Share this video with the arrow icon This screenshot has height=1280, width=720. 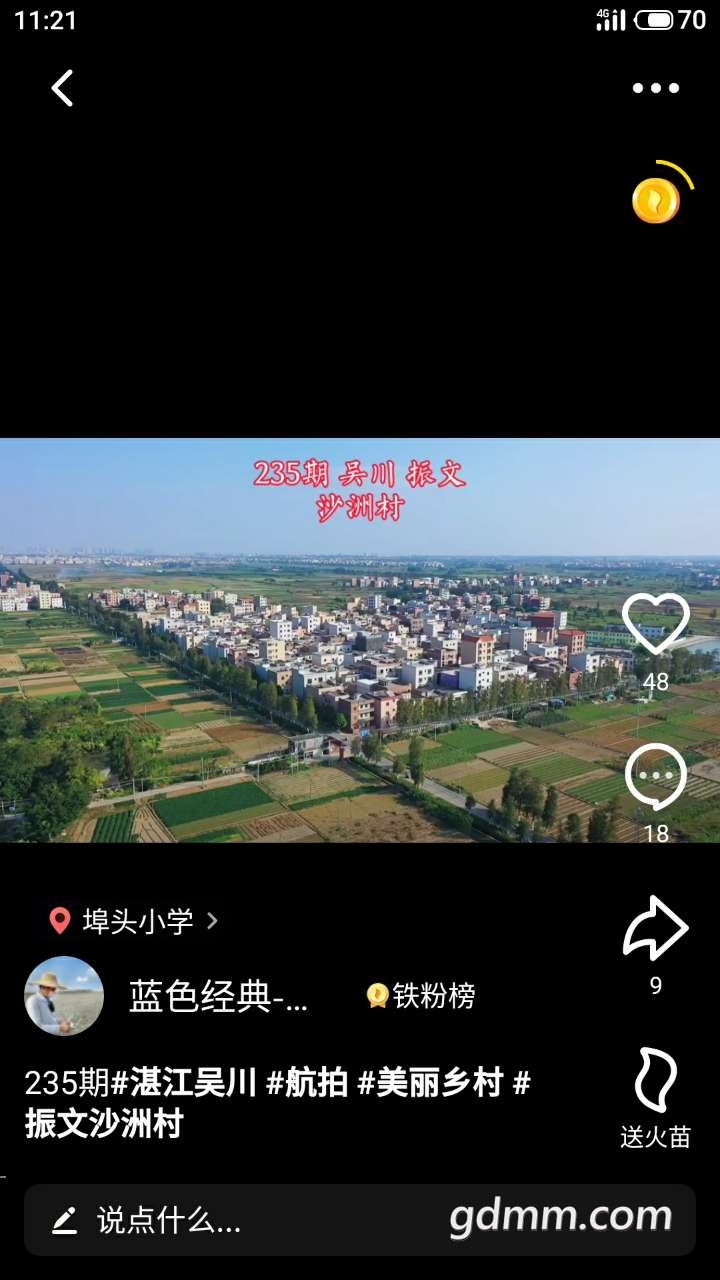[x=656, y=930]
